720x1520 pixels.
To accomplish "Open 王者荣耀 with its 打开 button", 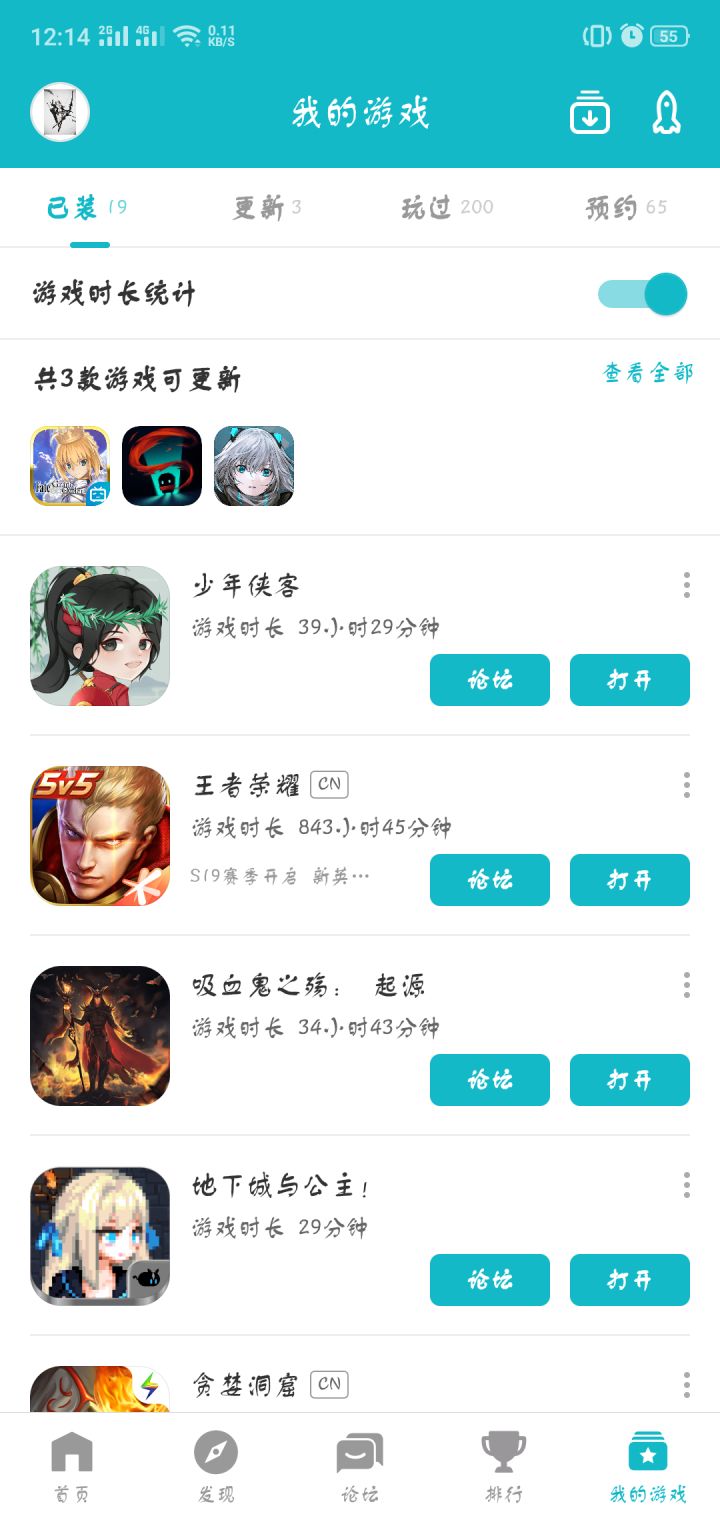I will [x=629, y=880].
